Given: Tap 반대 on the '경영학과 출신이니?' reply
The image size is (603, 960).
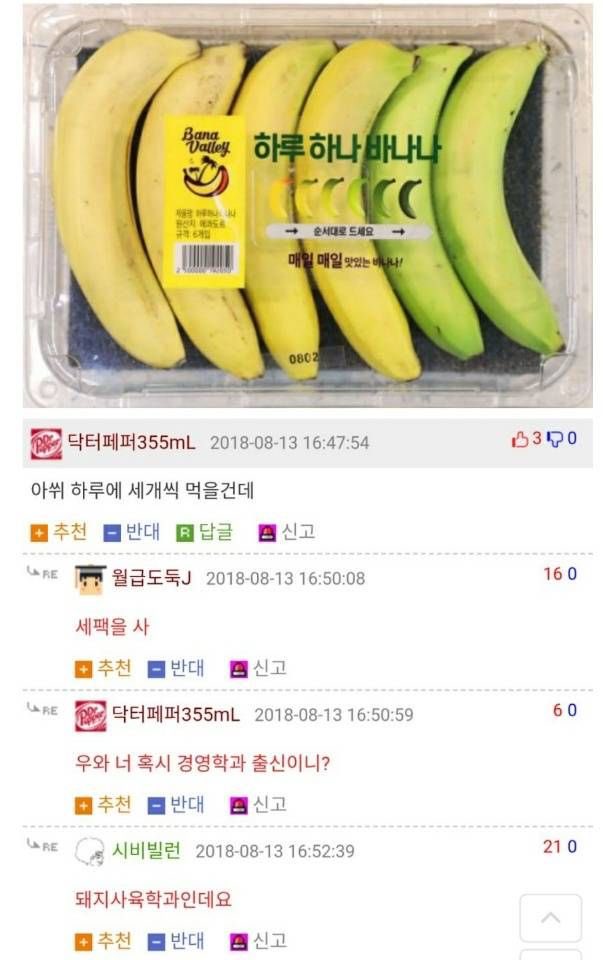Looking at the screenshot, I should [x=176, y=804].
